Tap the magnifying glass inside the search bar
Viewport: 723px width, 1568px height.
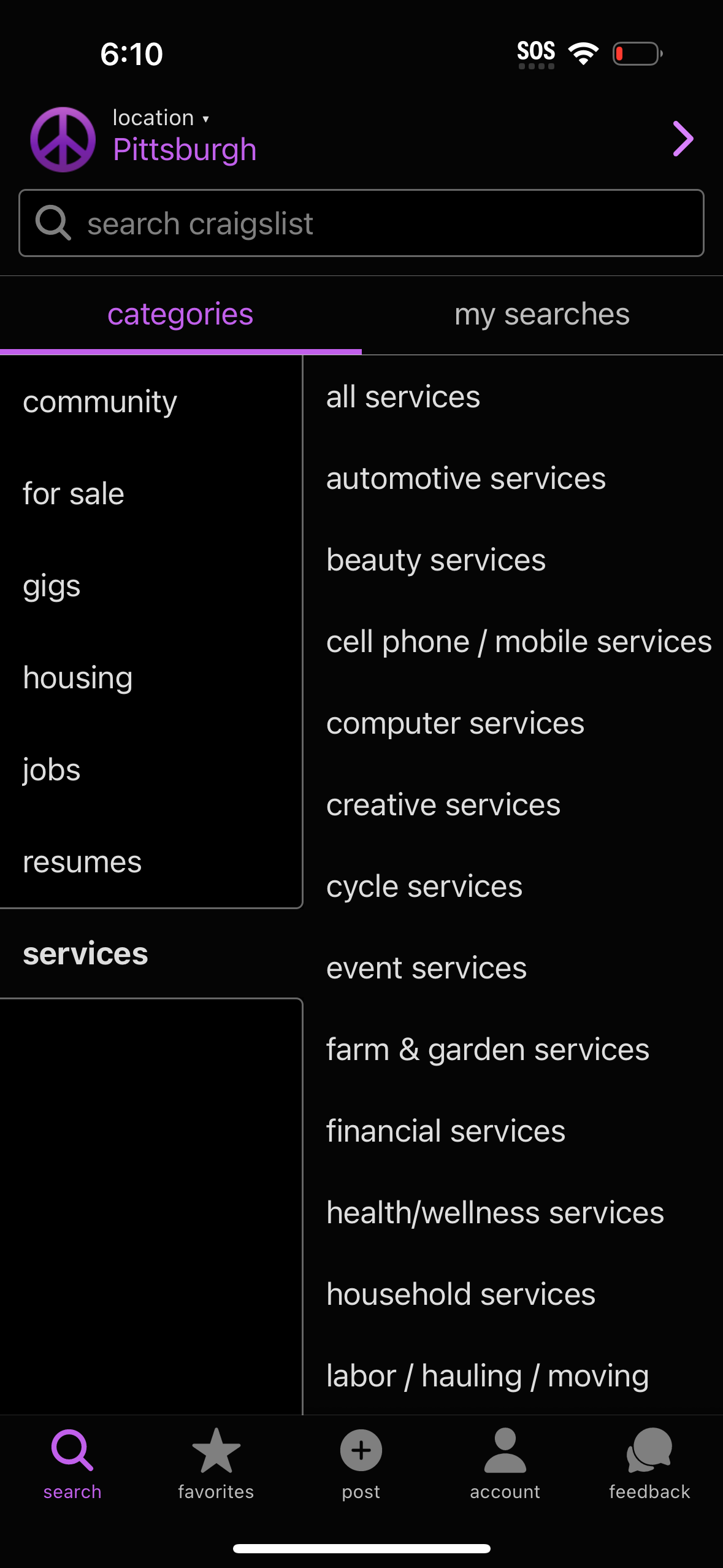click(53, 223)
